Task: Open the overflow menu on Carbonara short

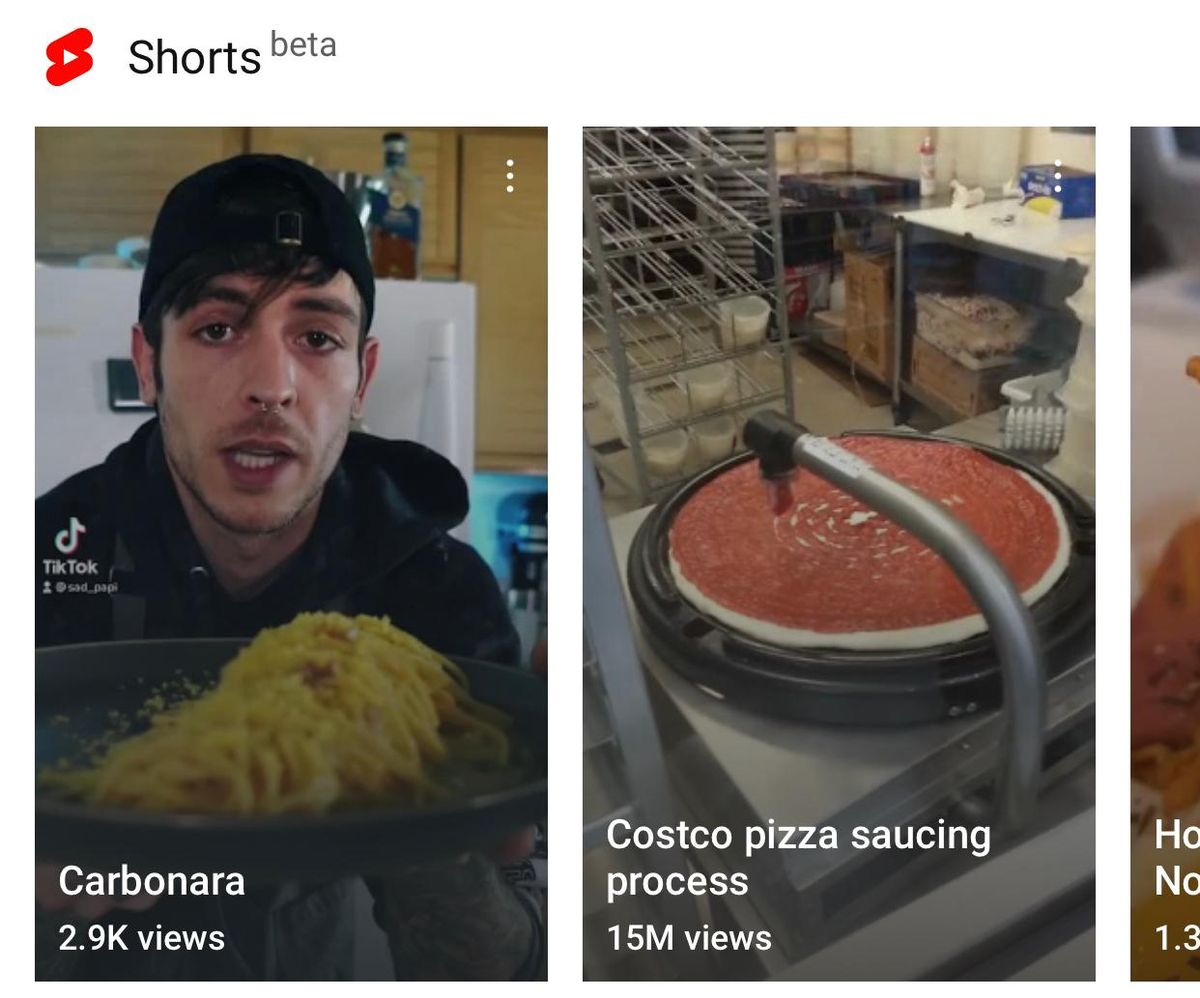Action: click(510, 176)
